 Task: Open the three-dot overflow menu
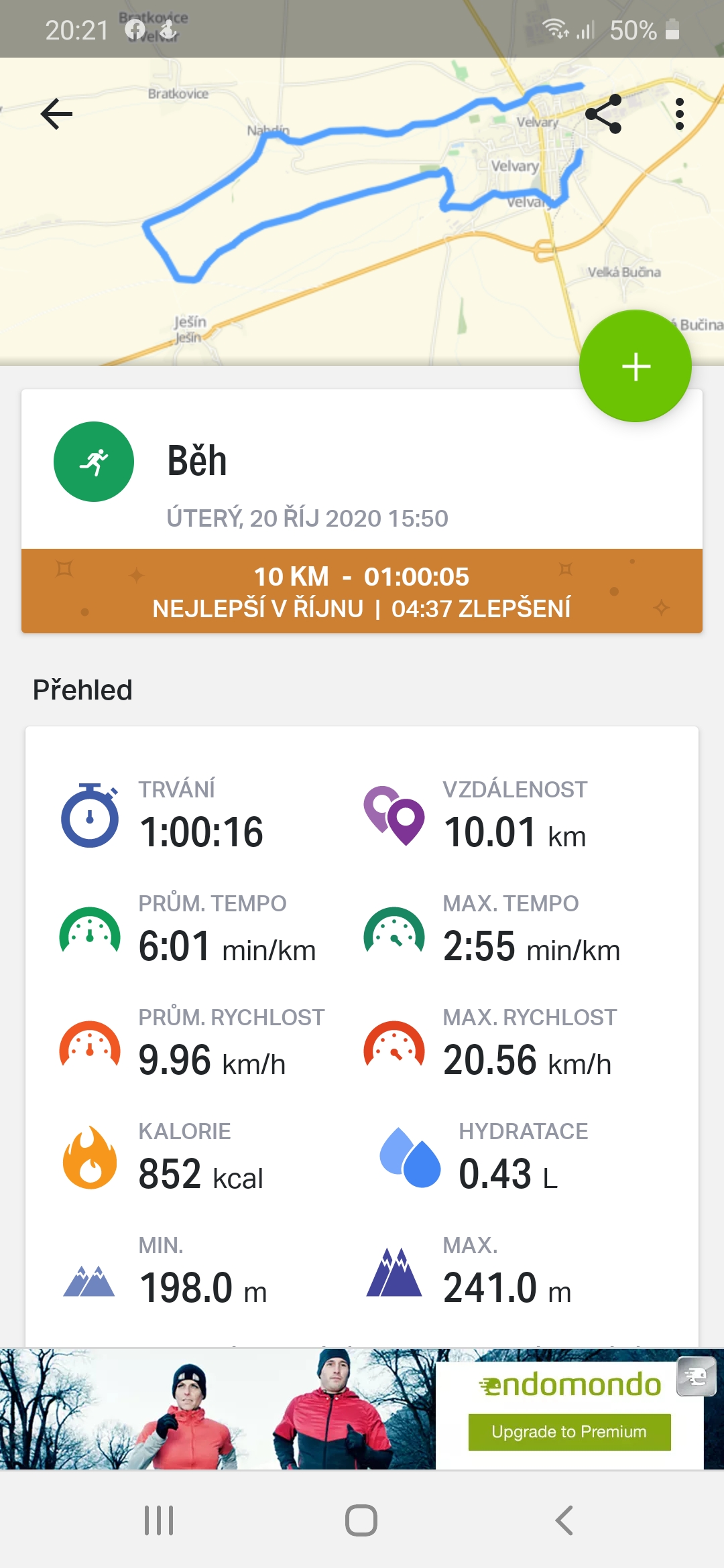[680, 114]
